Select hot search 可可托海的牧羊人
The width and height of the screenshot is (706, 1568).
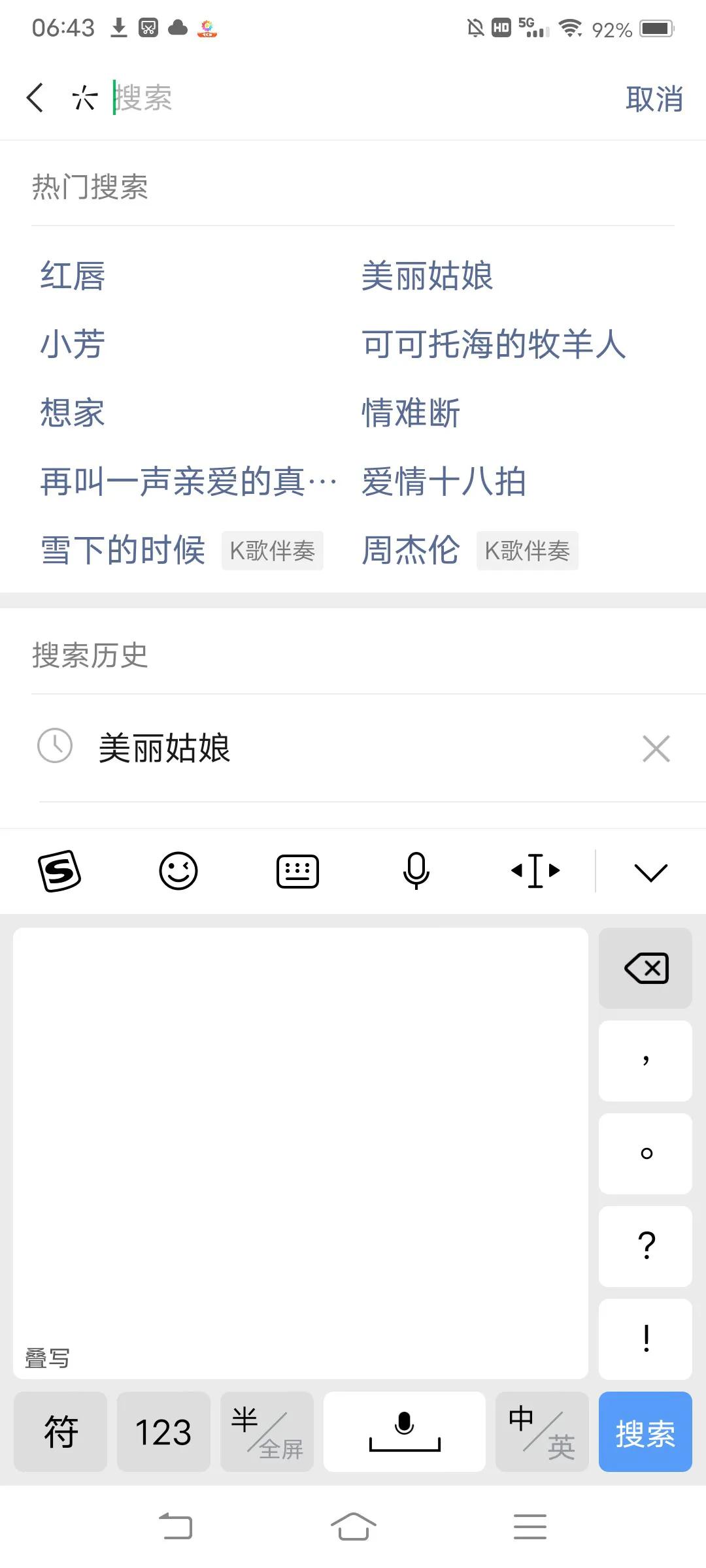click(x=494, y=346)
